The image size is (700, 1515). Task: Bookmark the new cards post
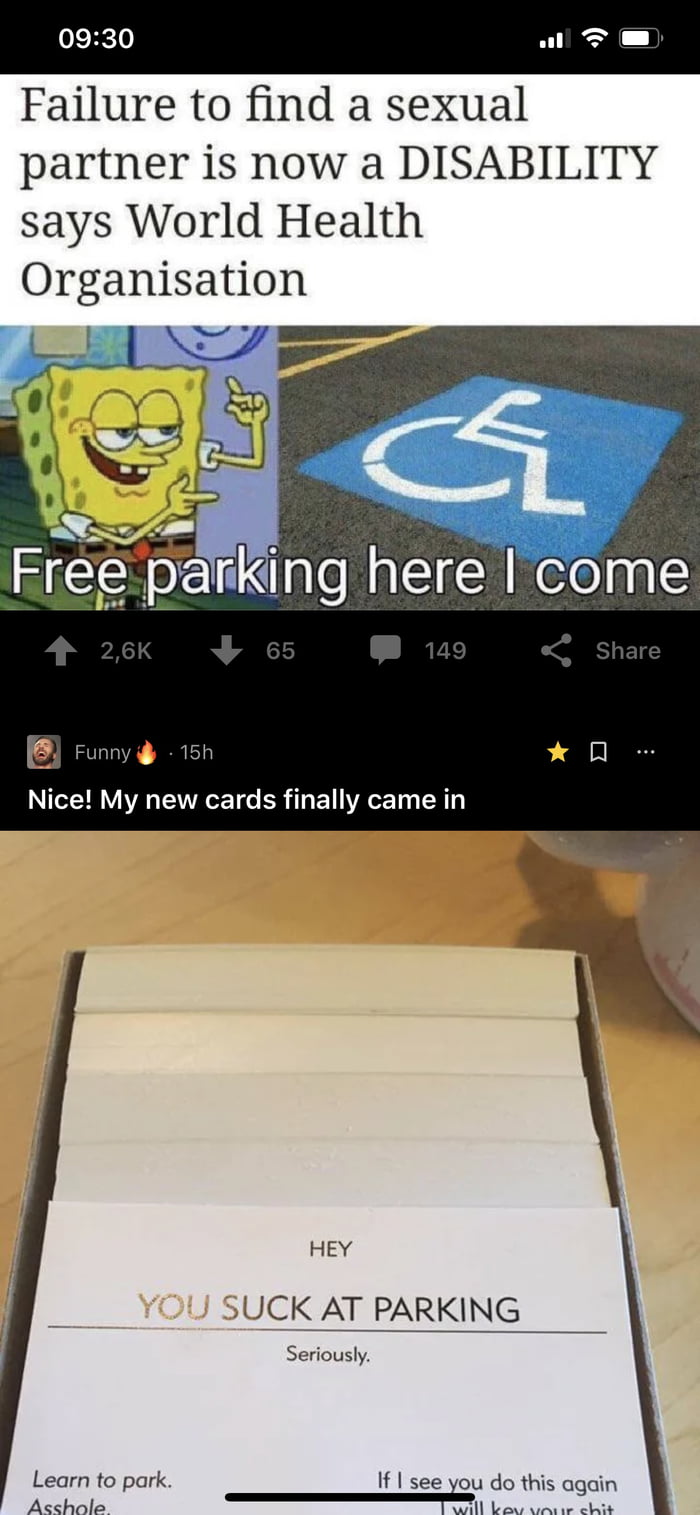(599, 752)
